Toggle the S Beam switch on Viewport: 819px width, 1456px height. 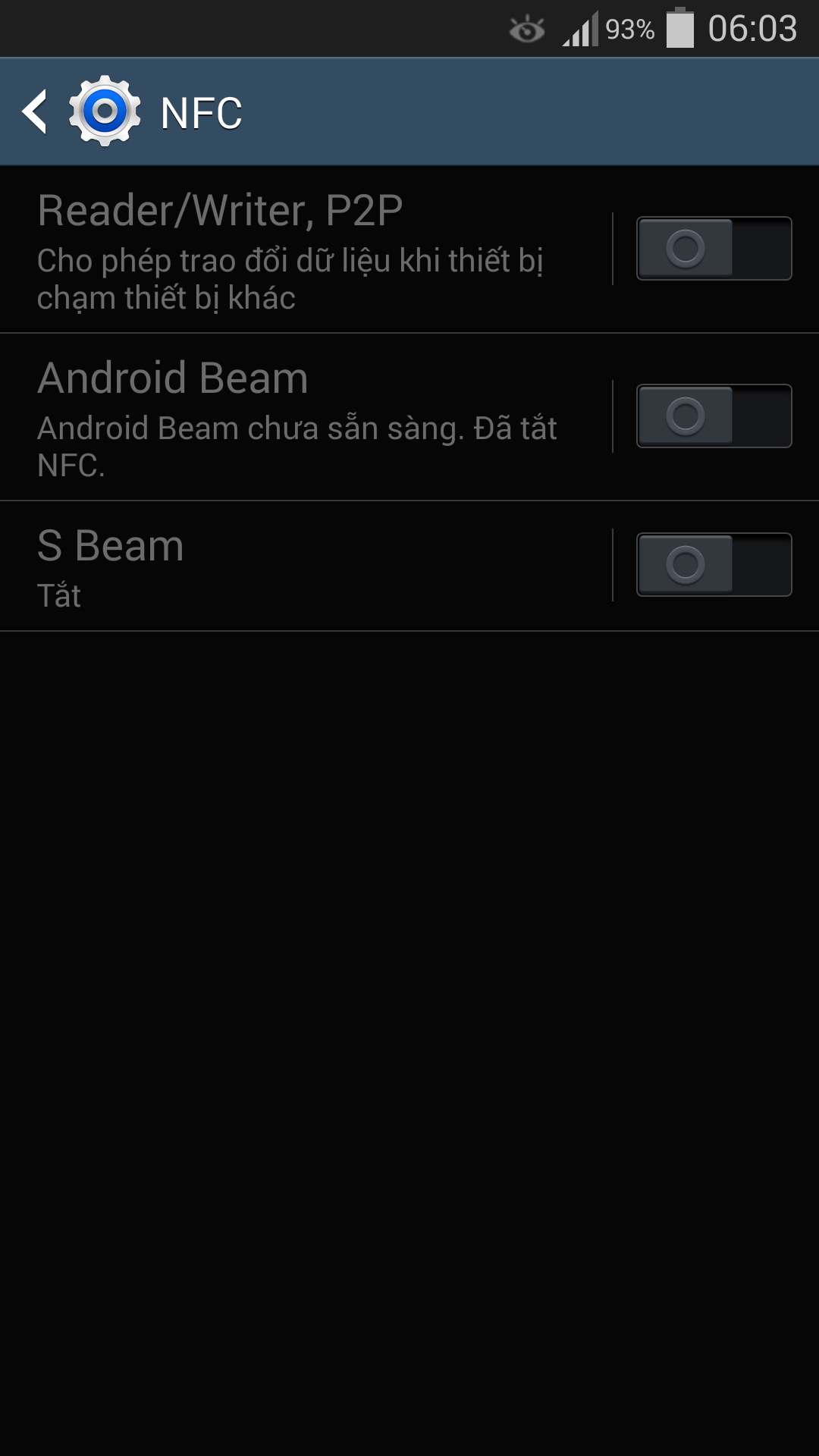(x=714, y=565)
